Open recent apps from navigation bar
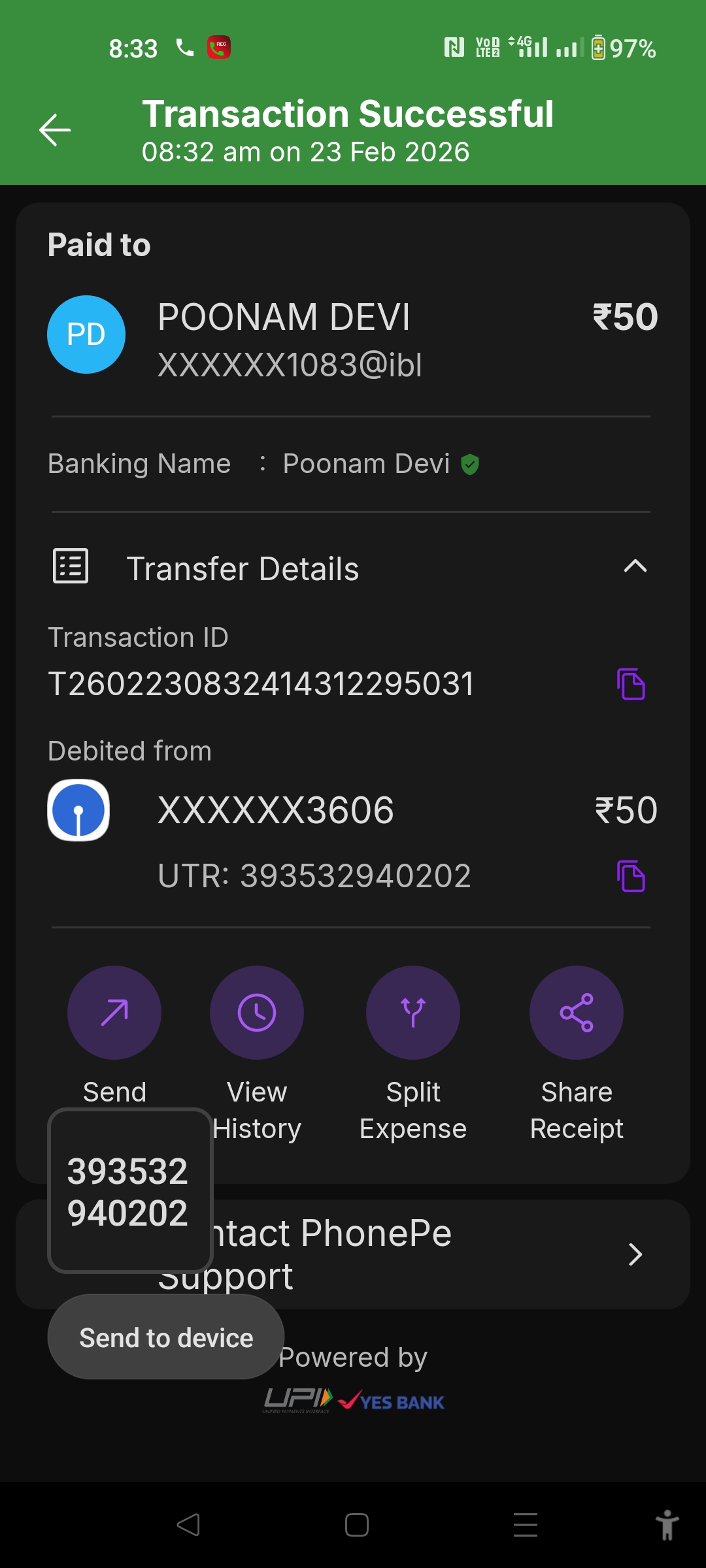This screenshot has width=706, height=1568. pos(525,1525)
